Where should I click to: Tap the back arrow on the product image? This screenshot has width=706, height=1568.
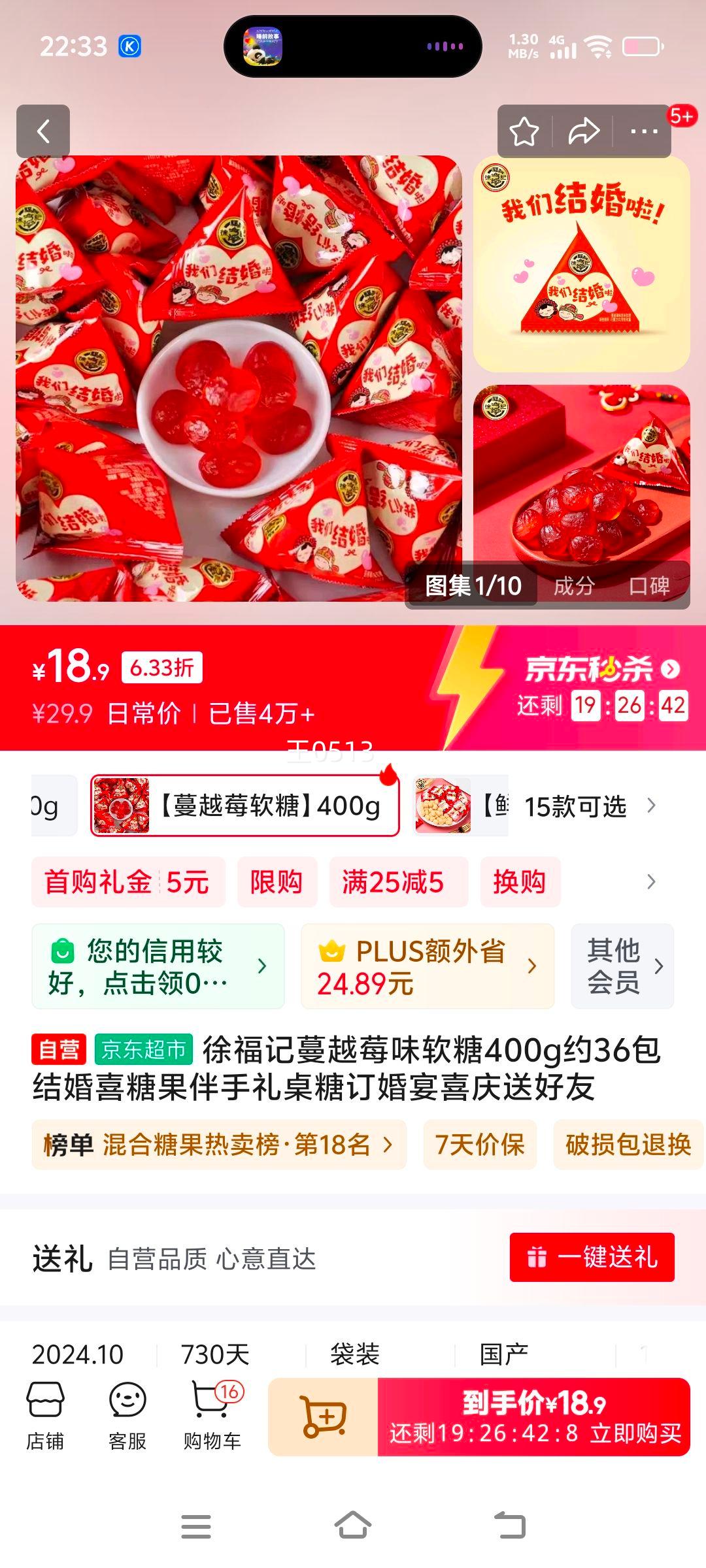[x=43, y=131]
